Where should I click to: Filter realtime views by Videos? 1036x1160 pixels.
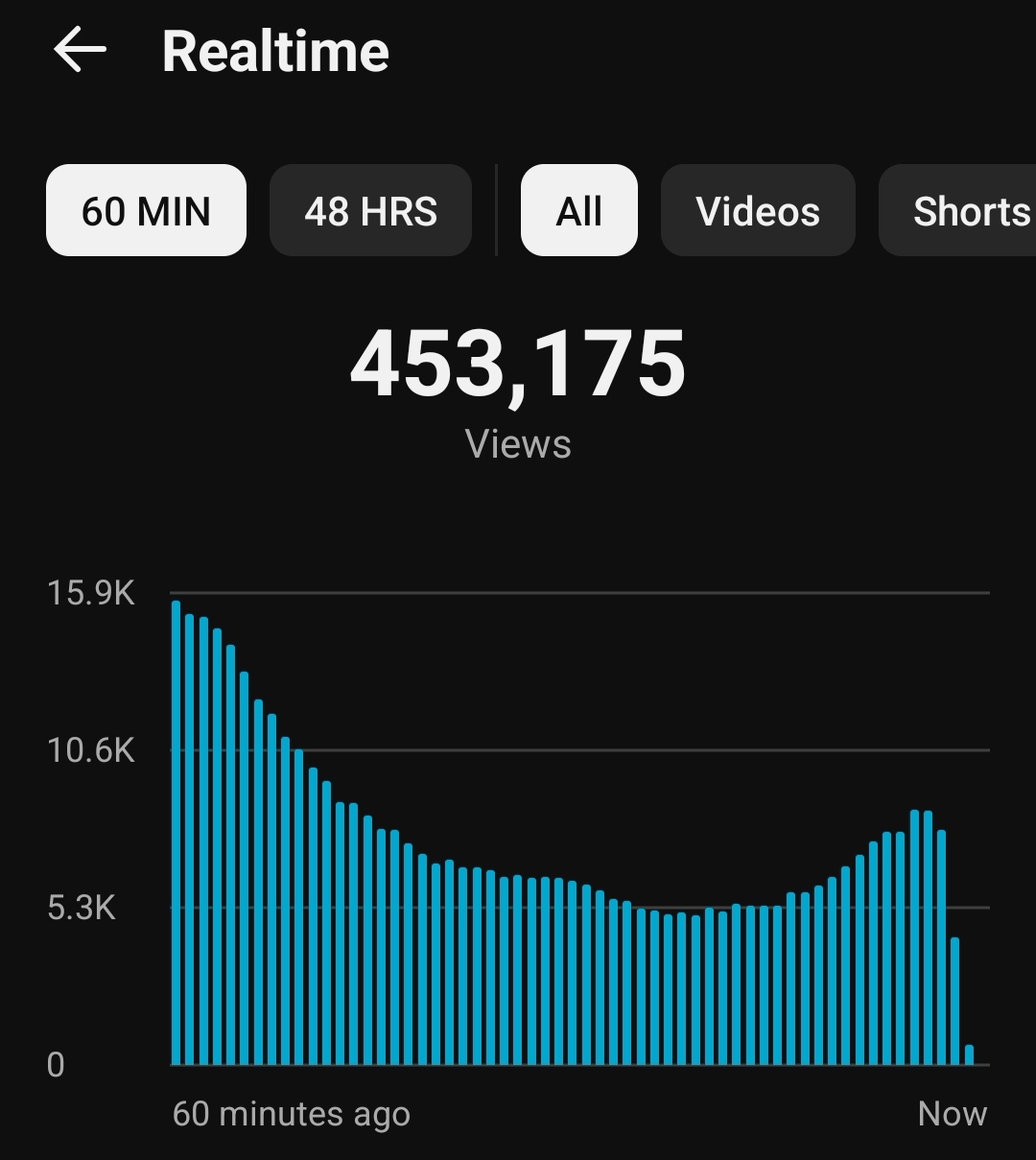[758, 211]
